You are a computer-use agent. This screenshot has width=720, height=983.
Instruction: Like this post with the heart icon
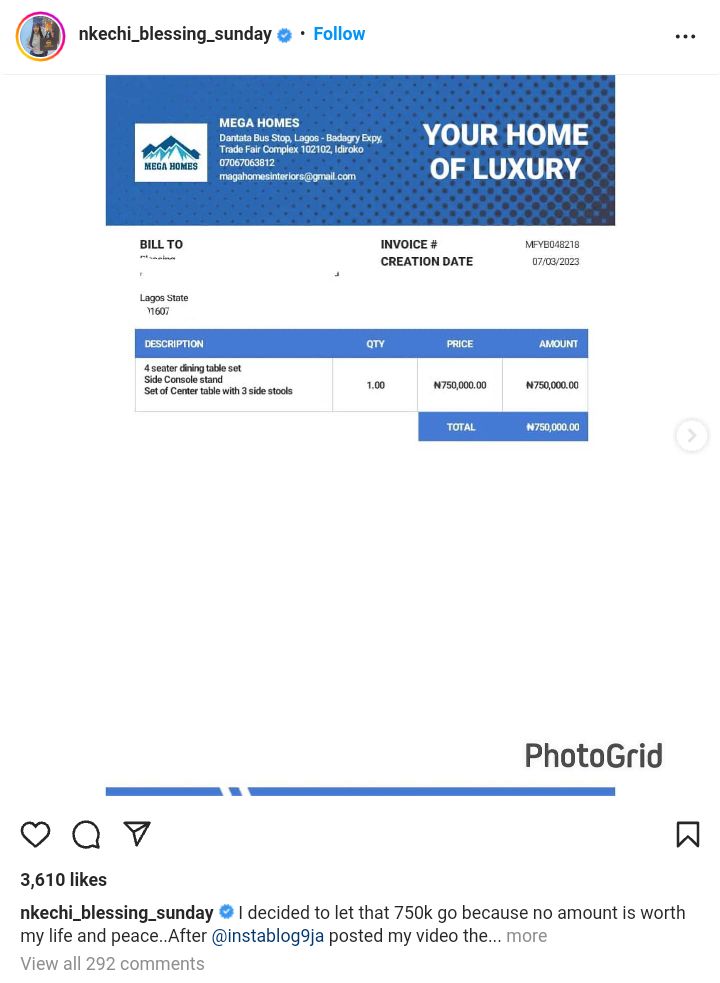tap(36, 834)
